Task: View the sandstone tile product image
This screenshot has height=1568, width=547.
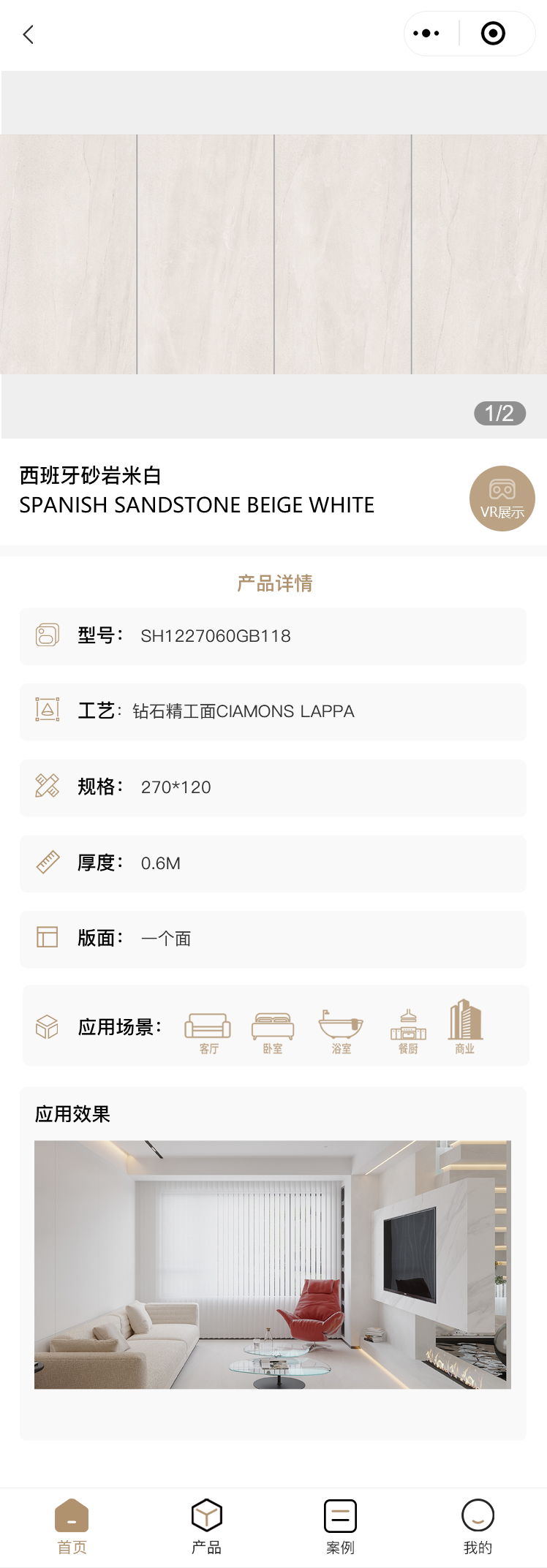Action: pyautogui.click(x=273, y=254)
